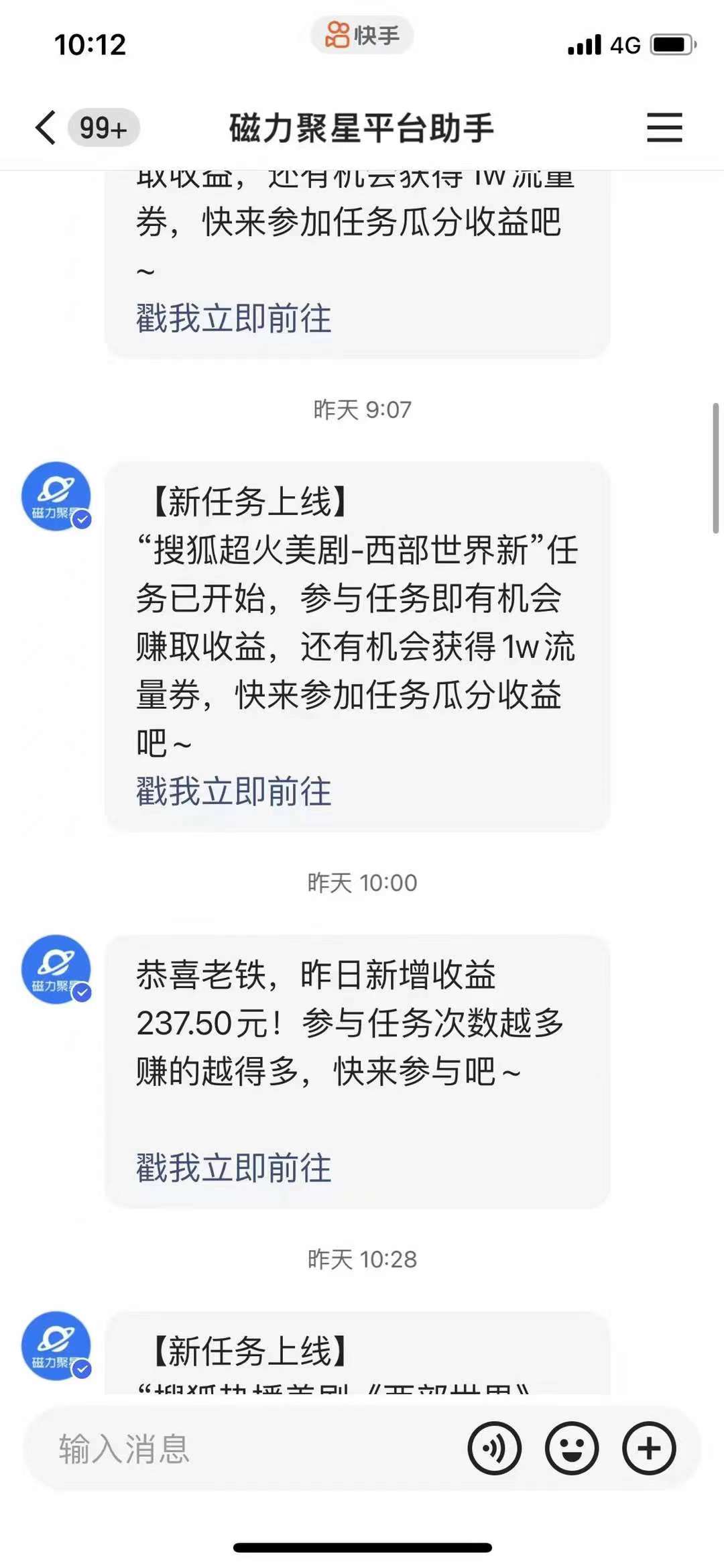The image size is (724, 1568).
Task: Tap the back arrow to leave chat
Action: (x=44, y=127)
